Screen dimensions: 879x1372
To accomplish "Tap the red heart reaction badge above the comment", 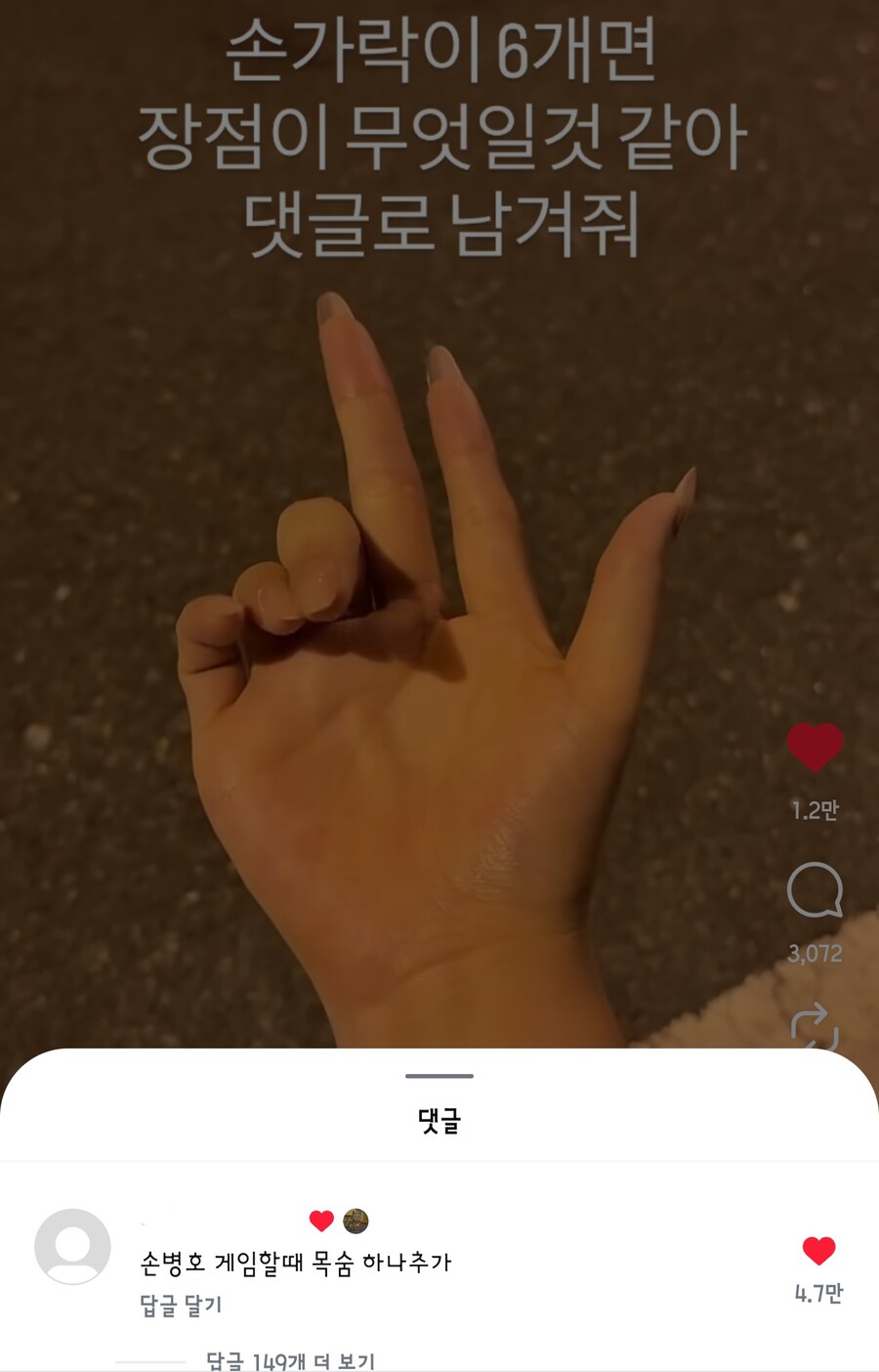I will pos(320,1218).
